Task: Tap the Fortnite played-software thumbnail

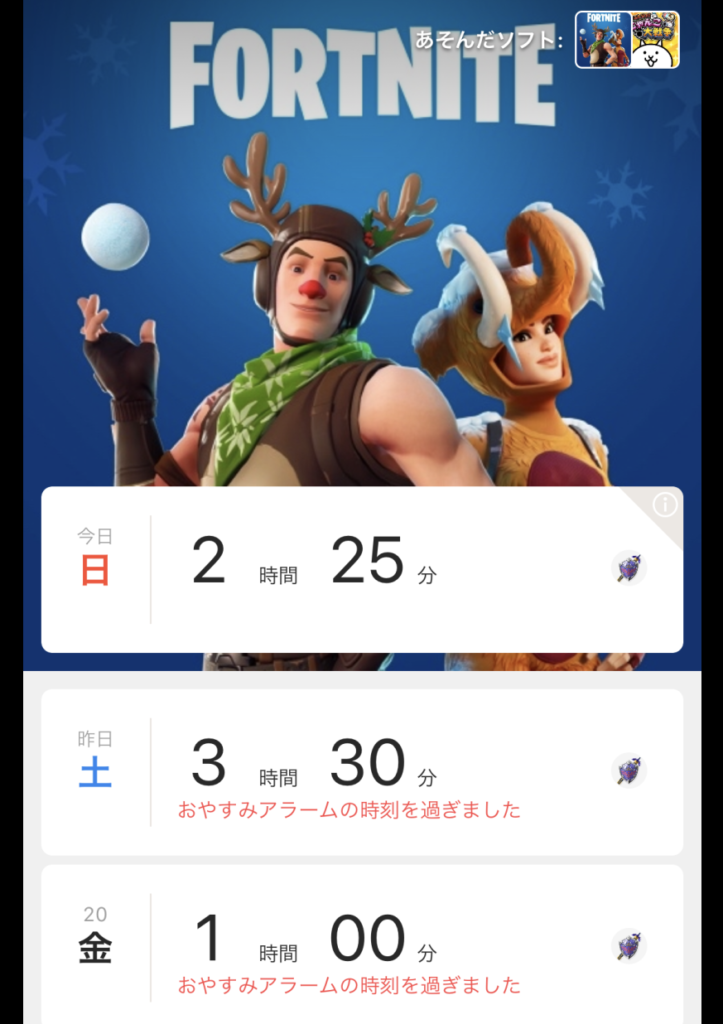Action: click(603, 40)
